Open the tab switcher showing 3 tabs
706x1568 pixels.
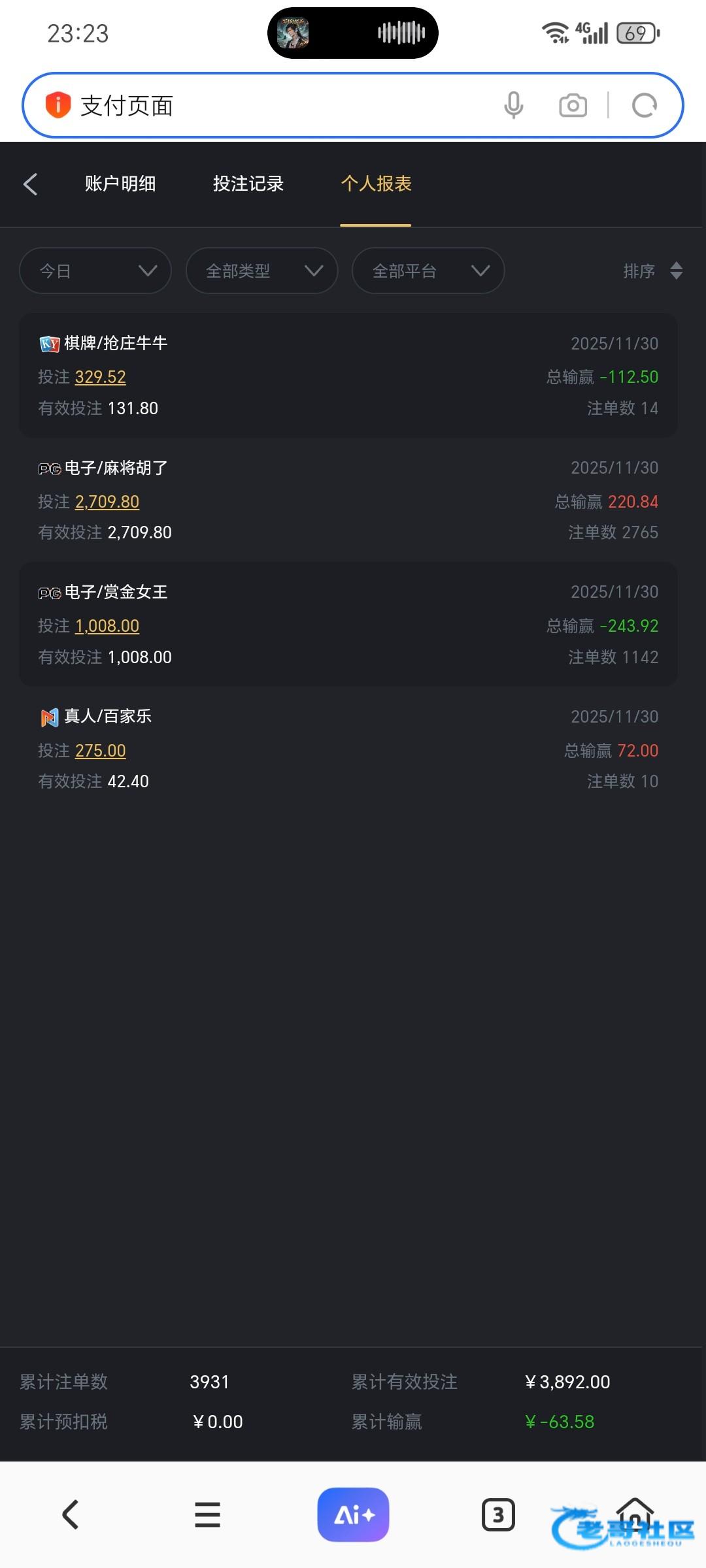point(498,1514)
